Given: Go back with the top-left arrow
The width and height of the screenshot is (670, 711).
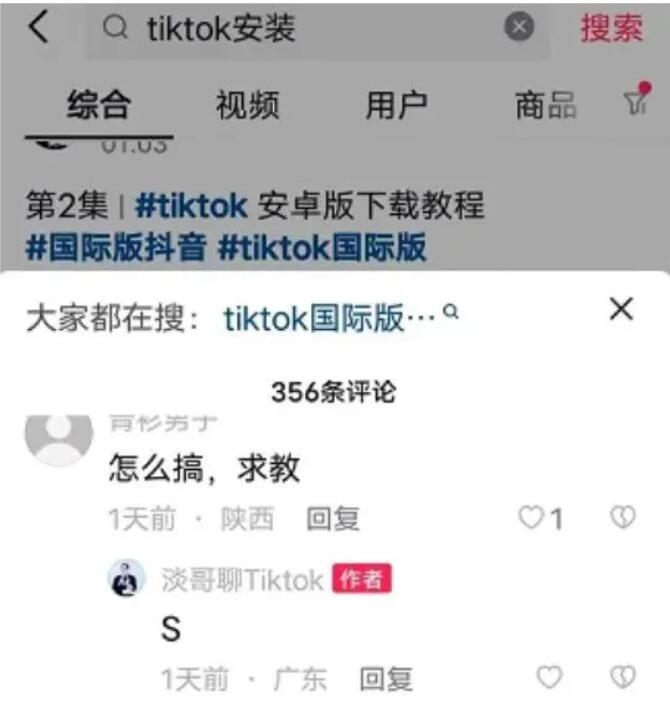Looking at the screenshot, I should click(x=38, y=28).
